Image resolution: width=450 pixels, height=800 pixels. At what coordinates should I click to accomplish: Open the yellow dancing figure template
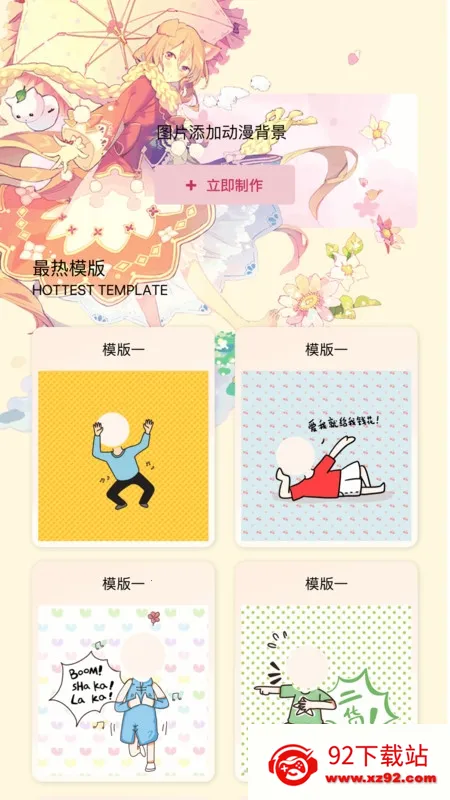pos(123,456)
